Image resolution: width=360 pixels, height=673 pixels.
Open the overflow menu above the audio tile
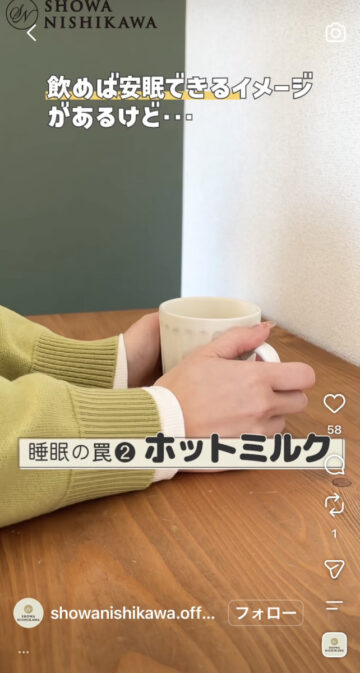(334, 605)
